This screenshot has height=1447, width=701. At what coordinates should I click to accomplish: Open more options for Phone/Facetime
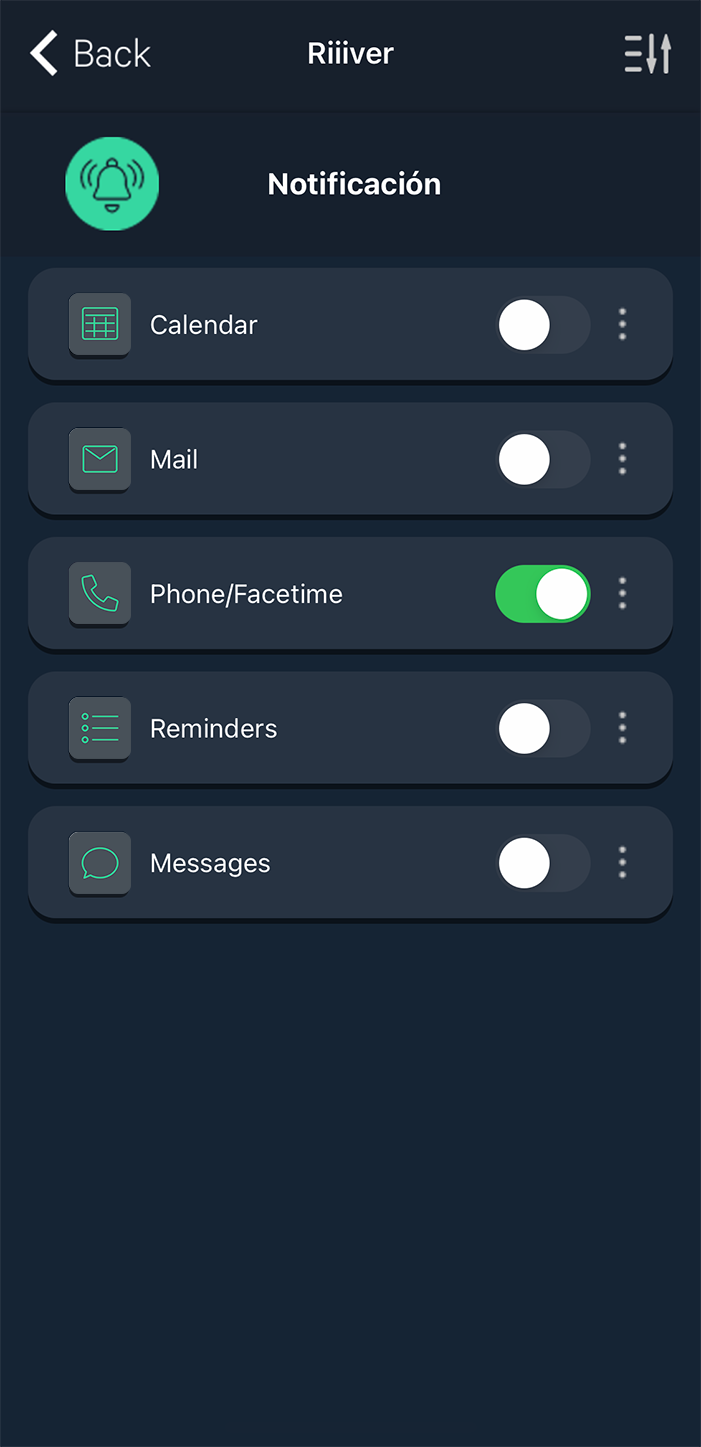tap(622, 594)
